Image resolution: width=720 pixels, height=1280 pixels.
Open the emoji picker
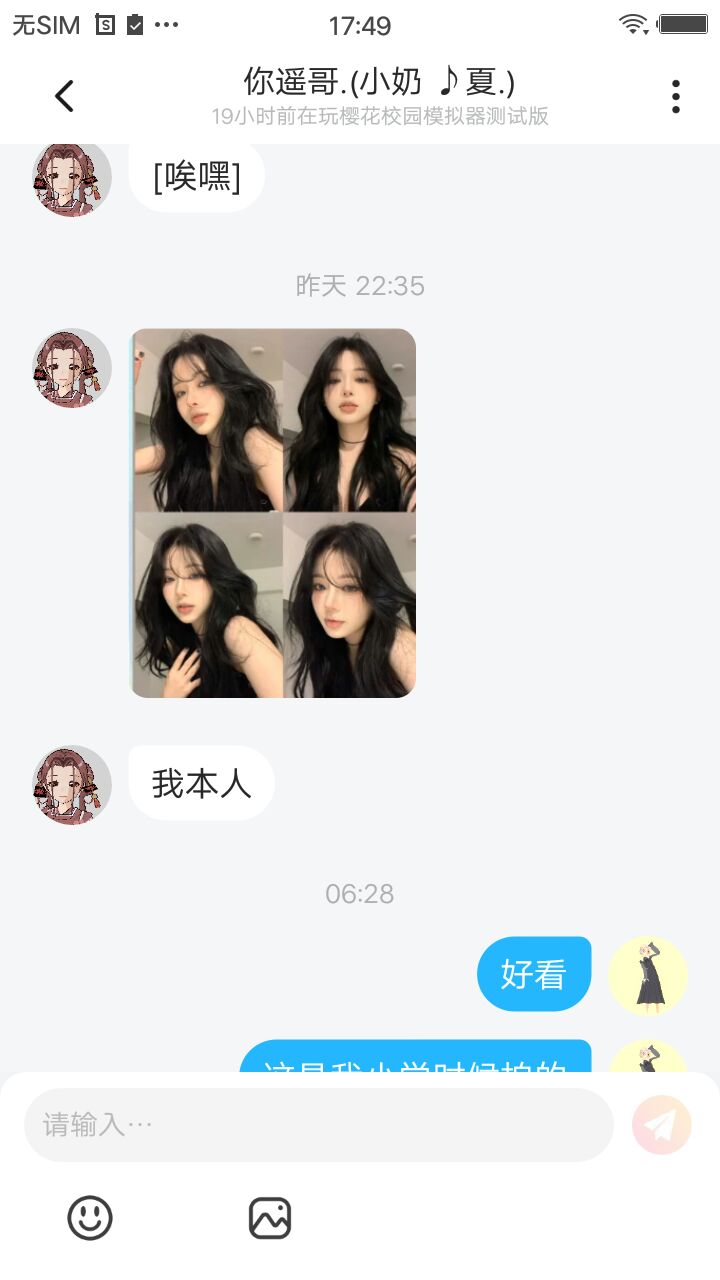[x=90, y=1218]
